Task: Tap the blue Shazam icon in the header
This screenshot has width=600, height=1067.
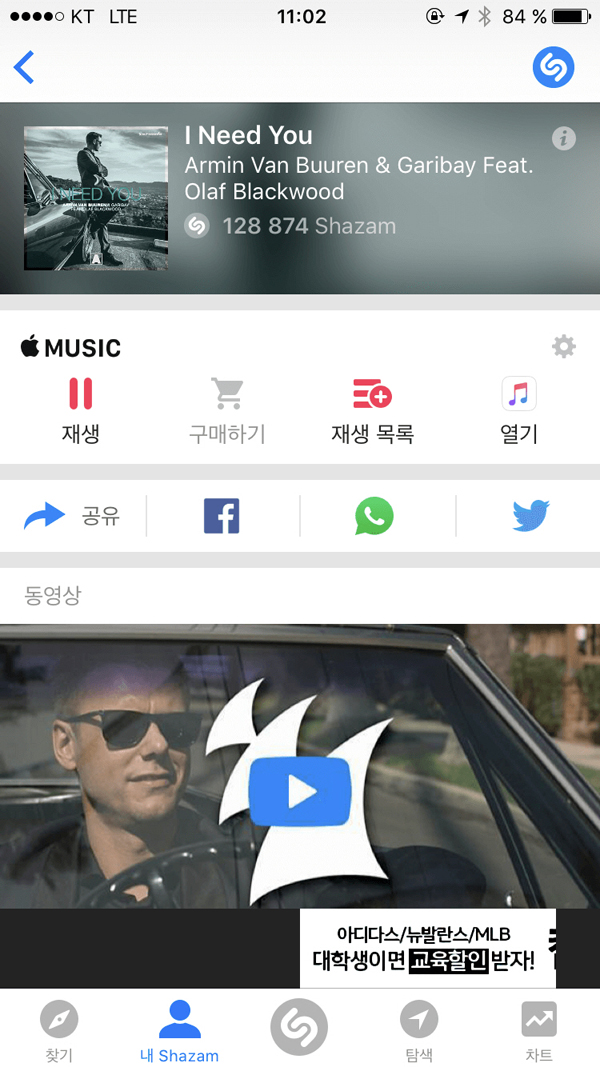Action: coord(553,67)
